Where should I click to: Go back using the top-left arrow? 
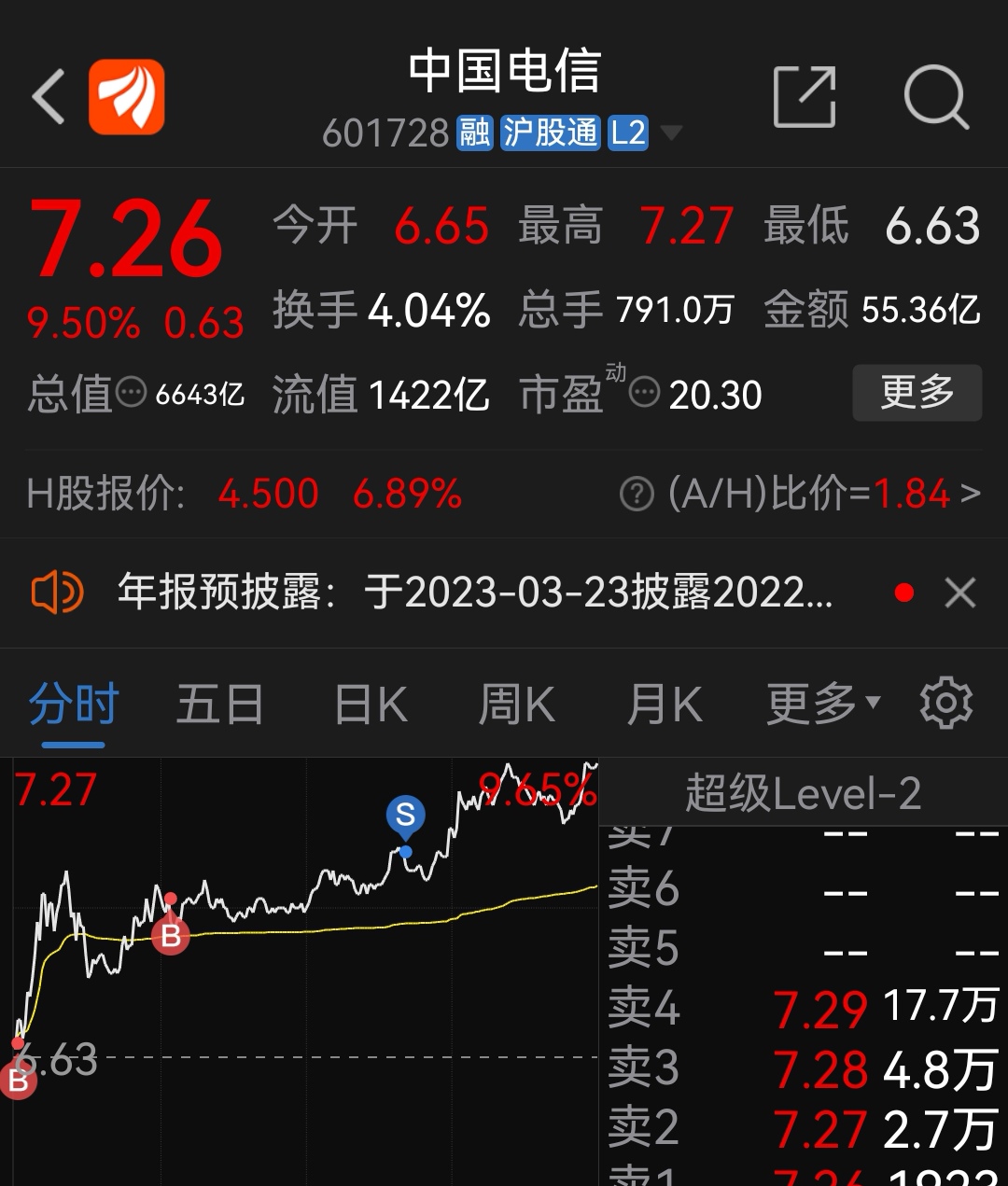pos(49,97)
